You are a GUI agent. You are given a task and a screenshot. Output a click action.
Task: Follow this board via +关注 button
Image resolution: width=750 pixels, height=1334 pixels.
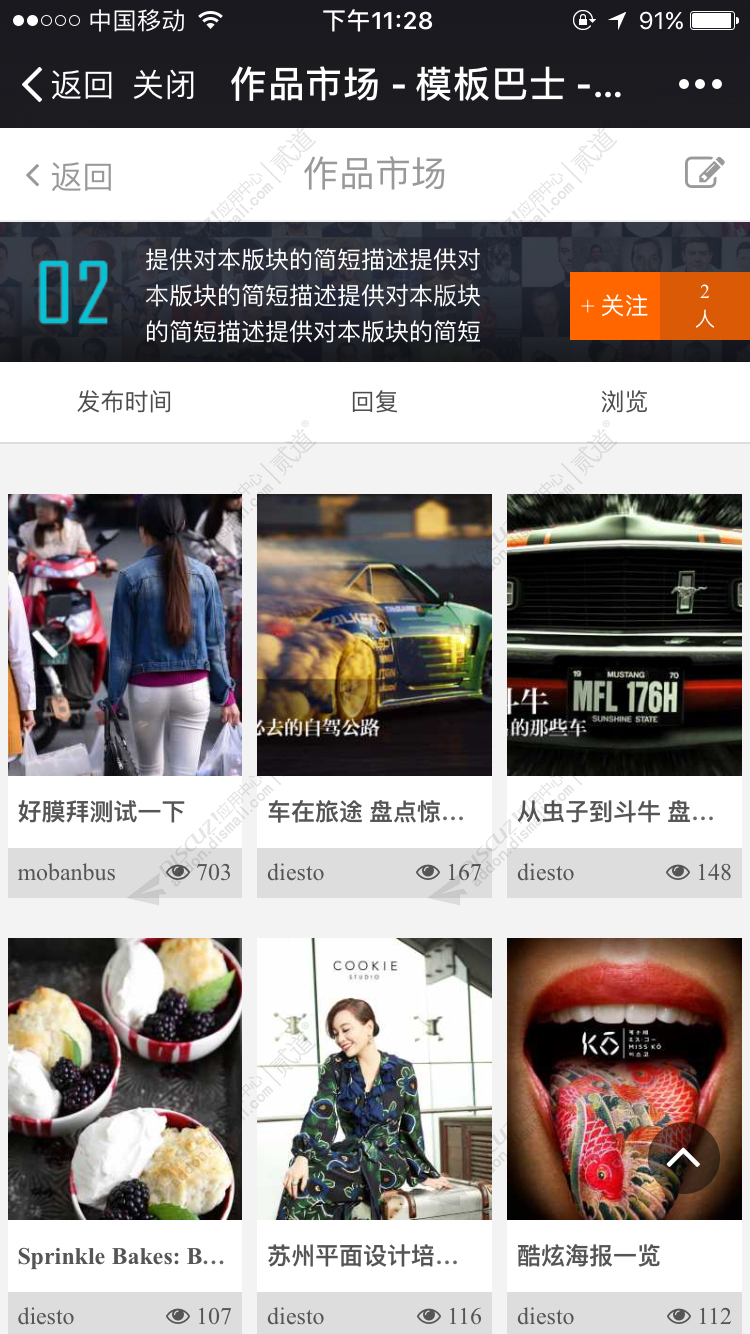click(x=615, y=306)
